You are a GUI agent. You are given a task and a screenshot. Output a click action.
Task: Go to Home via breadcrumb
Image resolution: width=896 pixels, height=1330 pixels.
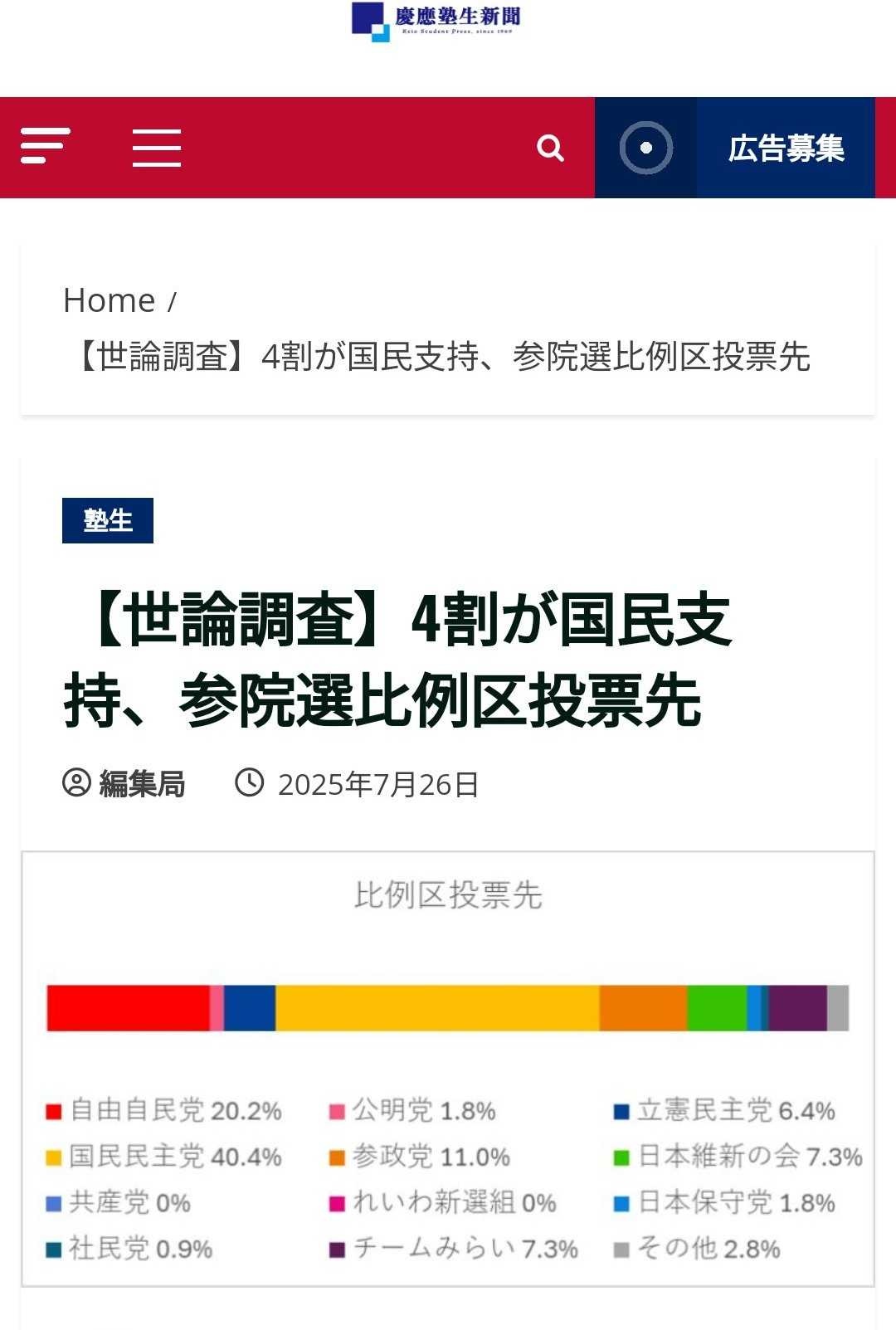(x=110, y=300)
